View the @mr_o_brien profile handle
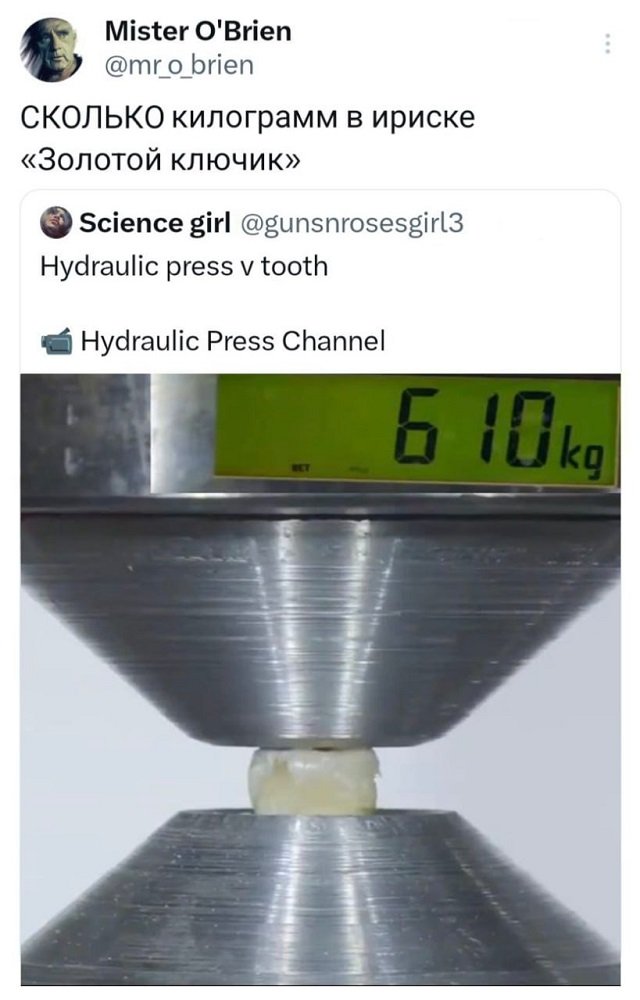 pyautogui.click(x=179, y=65)
